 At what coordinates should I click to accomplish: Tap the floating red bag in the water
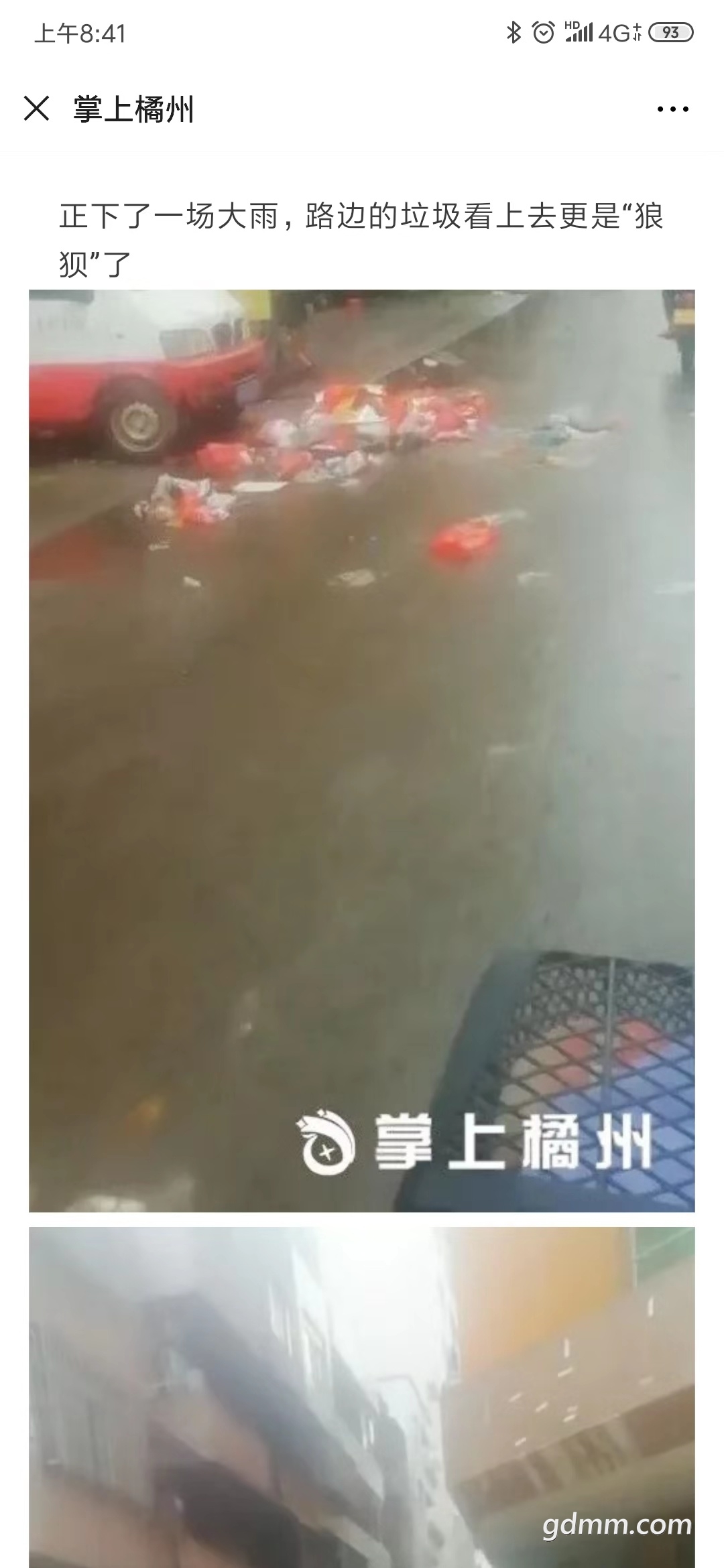click(463, 543)
